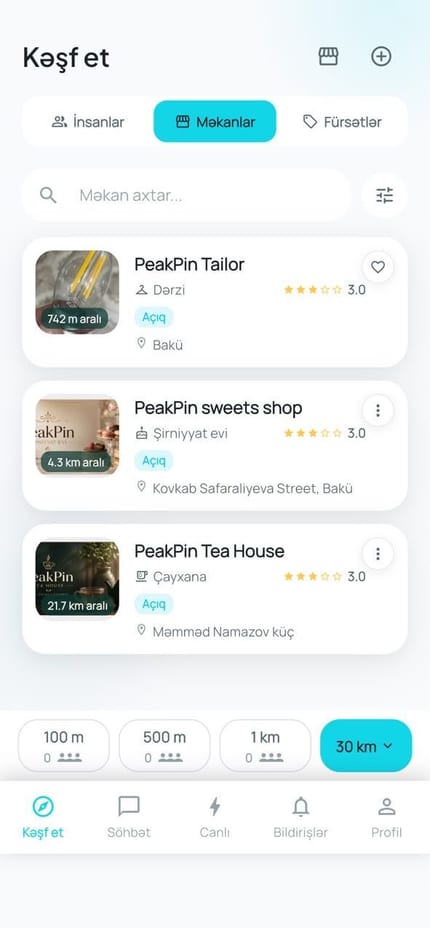Viewport: 430px width, 928px height.
Task: Expand the 30 km distance dropdown
Action: pyautogui.click(x=366, y=746)
